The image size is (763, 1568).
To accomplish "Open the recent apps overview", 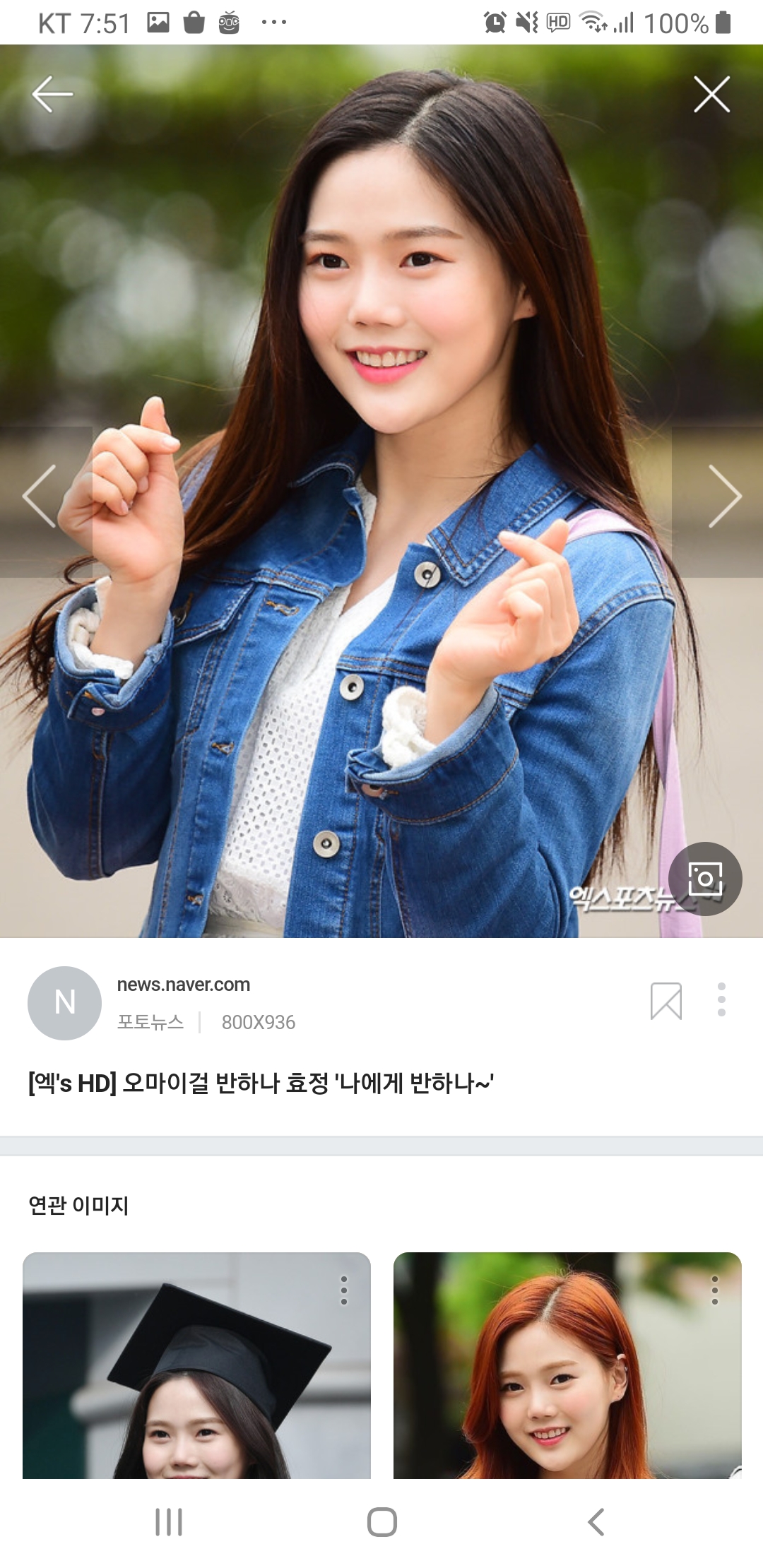I will click(169, 1522).
